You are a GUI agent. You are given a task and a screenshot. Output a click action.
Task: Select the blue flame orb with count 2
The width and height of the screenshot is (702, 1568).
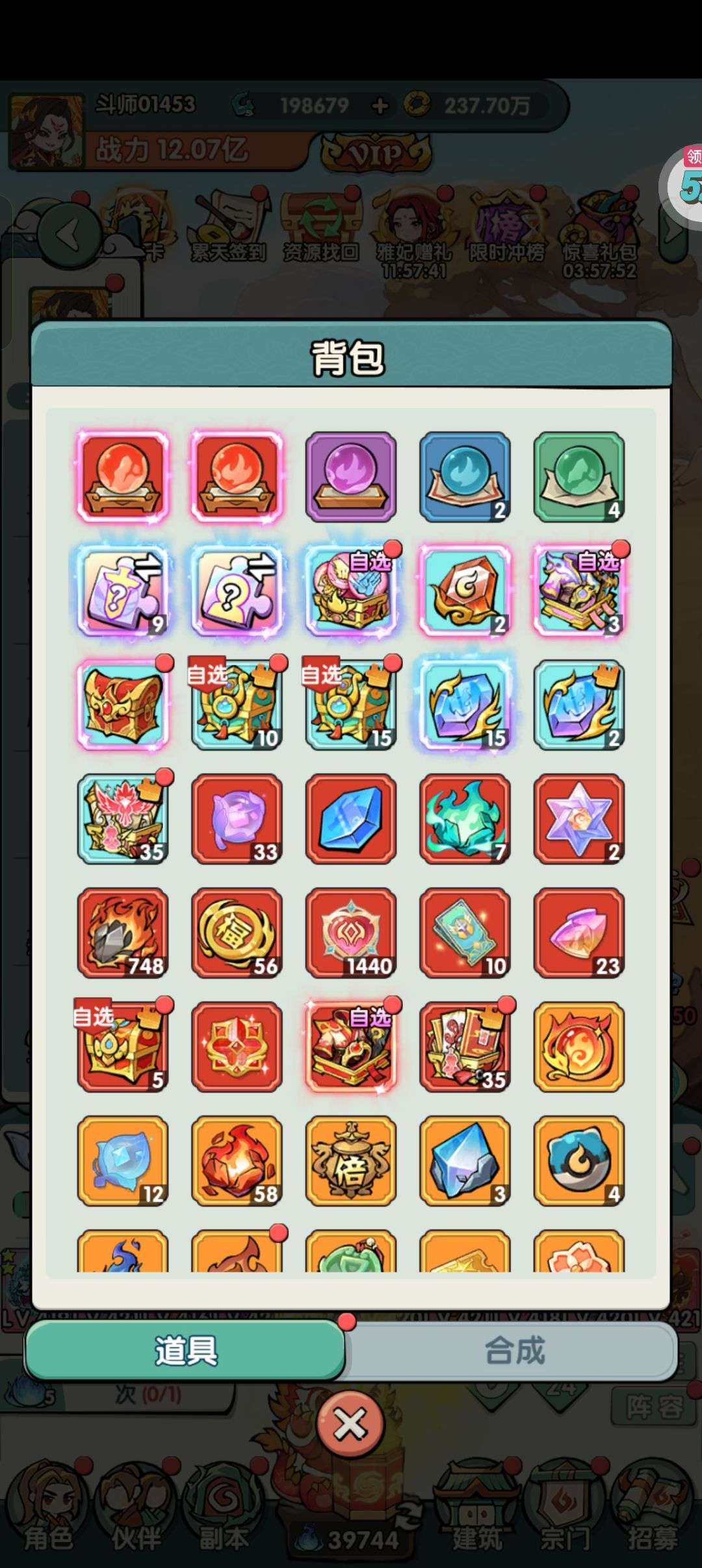coord(465,477)
